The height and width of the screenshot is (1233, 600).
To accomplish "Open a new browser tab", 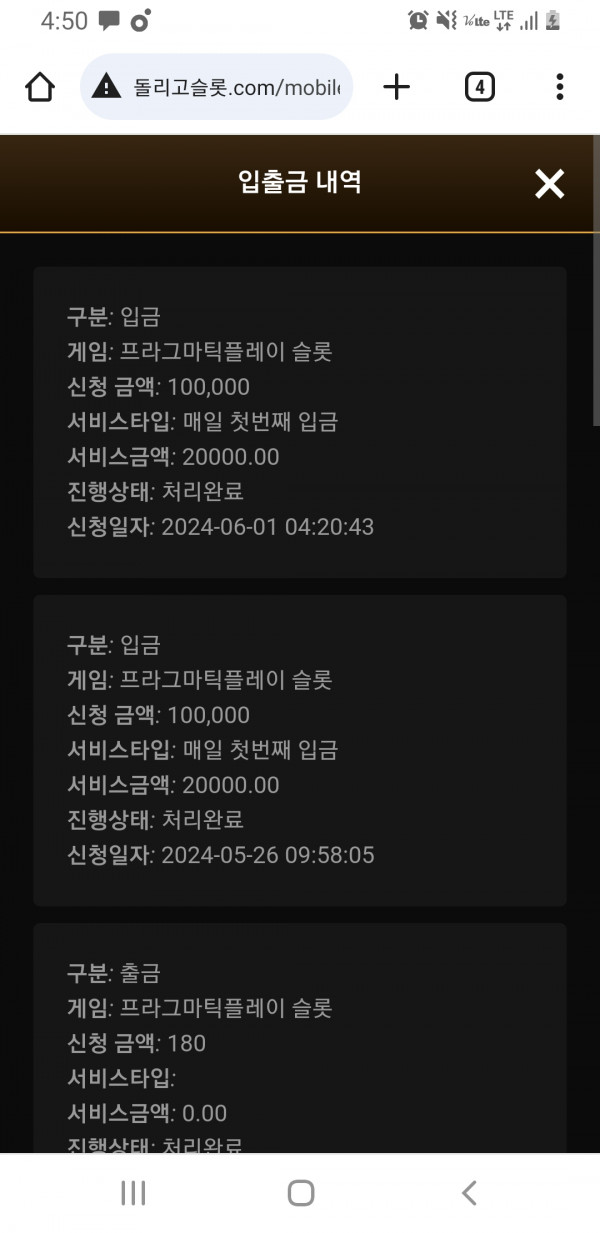I will pos(397,87).
